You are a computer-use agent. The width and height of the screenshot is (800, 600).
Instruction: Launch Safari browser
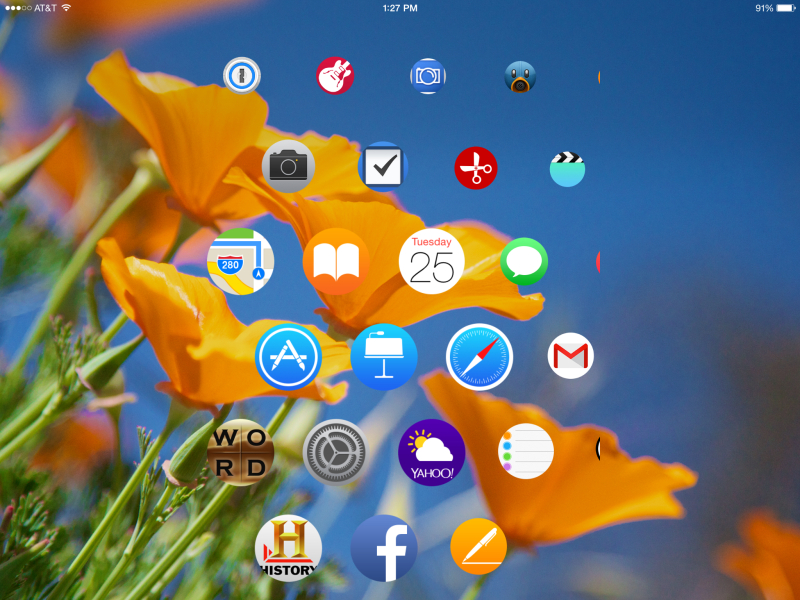click(x=479, y=357)
